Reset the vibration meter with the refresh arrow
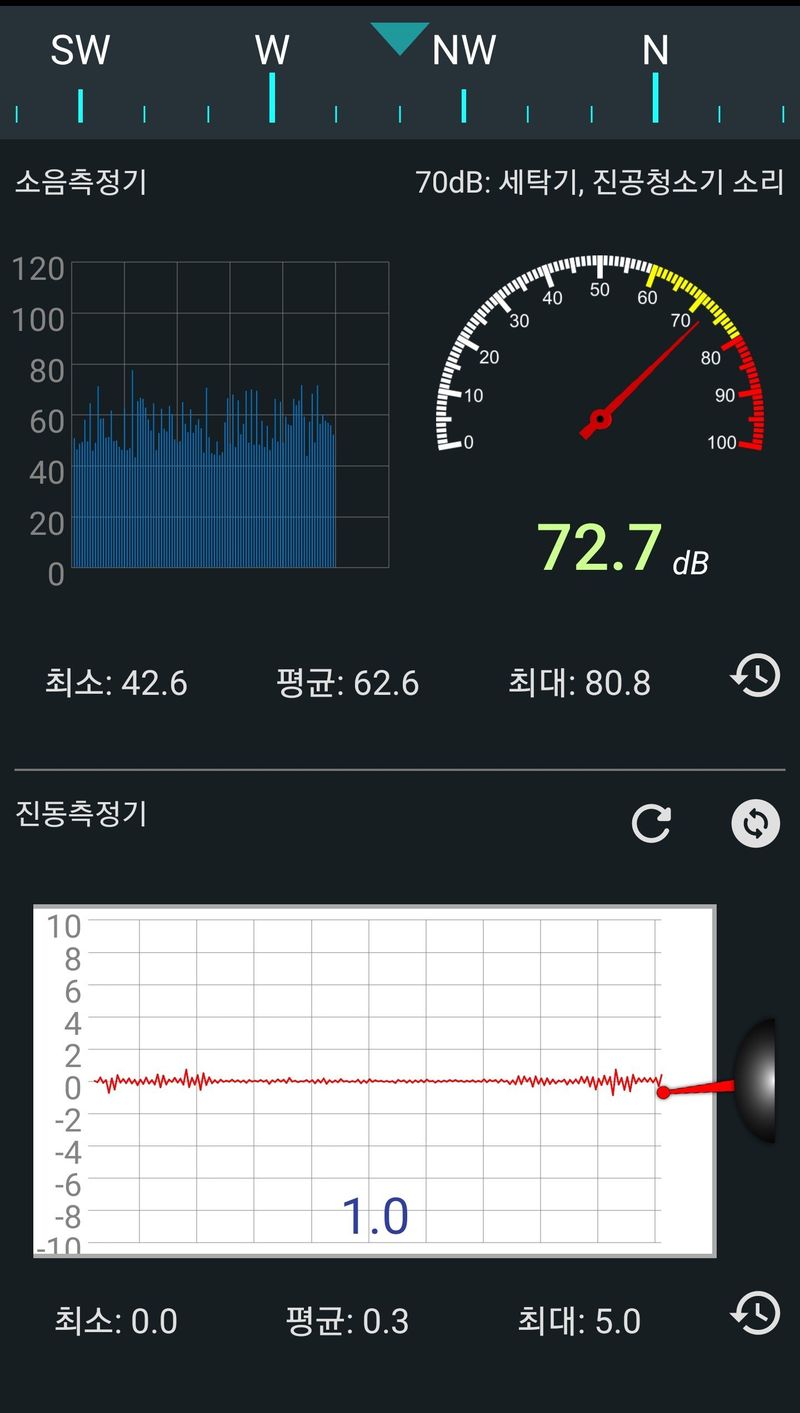Viewport: 800px width, 1413px height. 651,823
